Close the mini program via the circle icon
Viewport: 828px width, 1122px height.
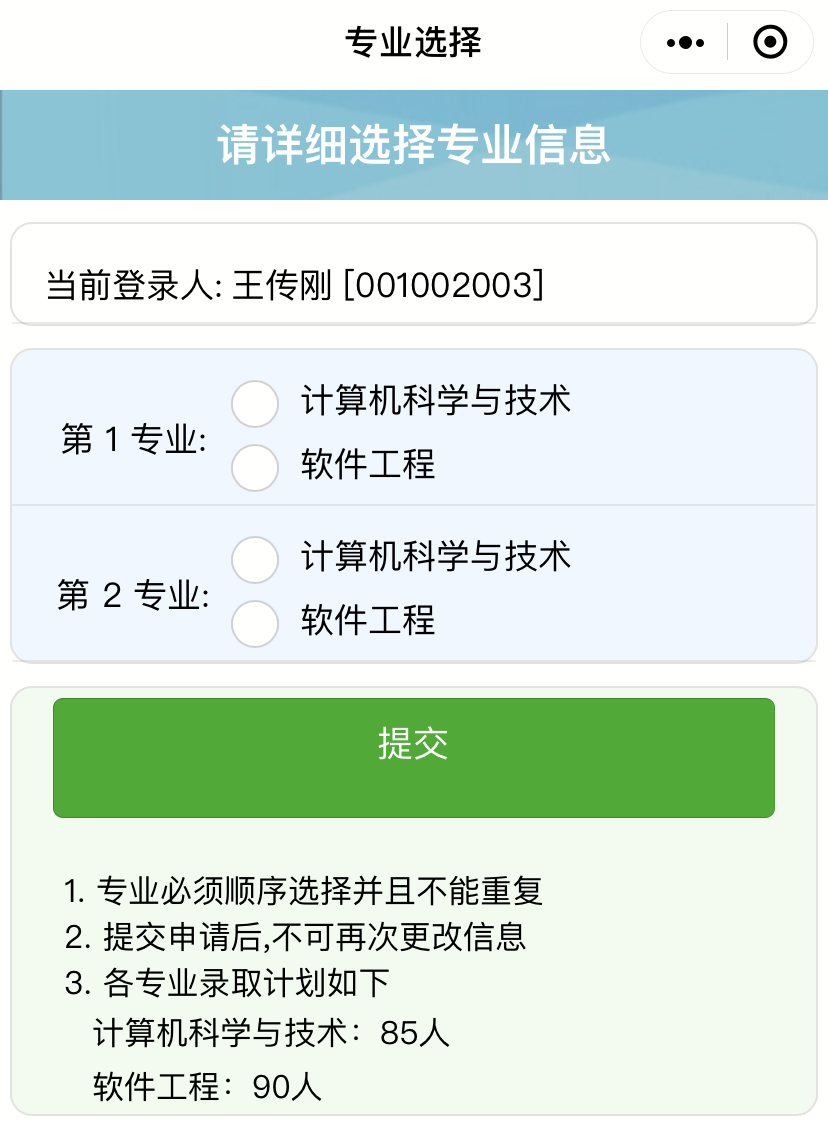pyautogui.click(x=769, y=43)
